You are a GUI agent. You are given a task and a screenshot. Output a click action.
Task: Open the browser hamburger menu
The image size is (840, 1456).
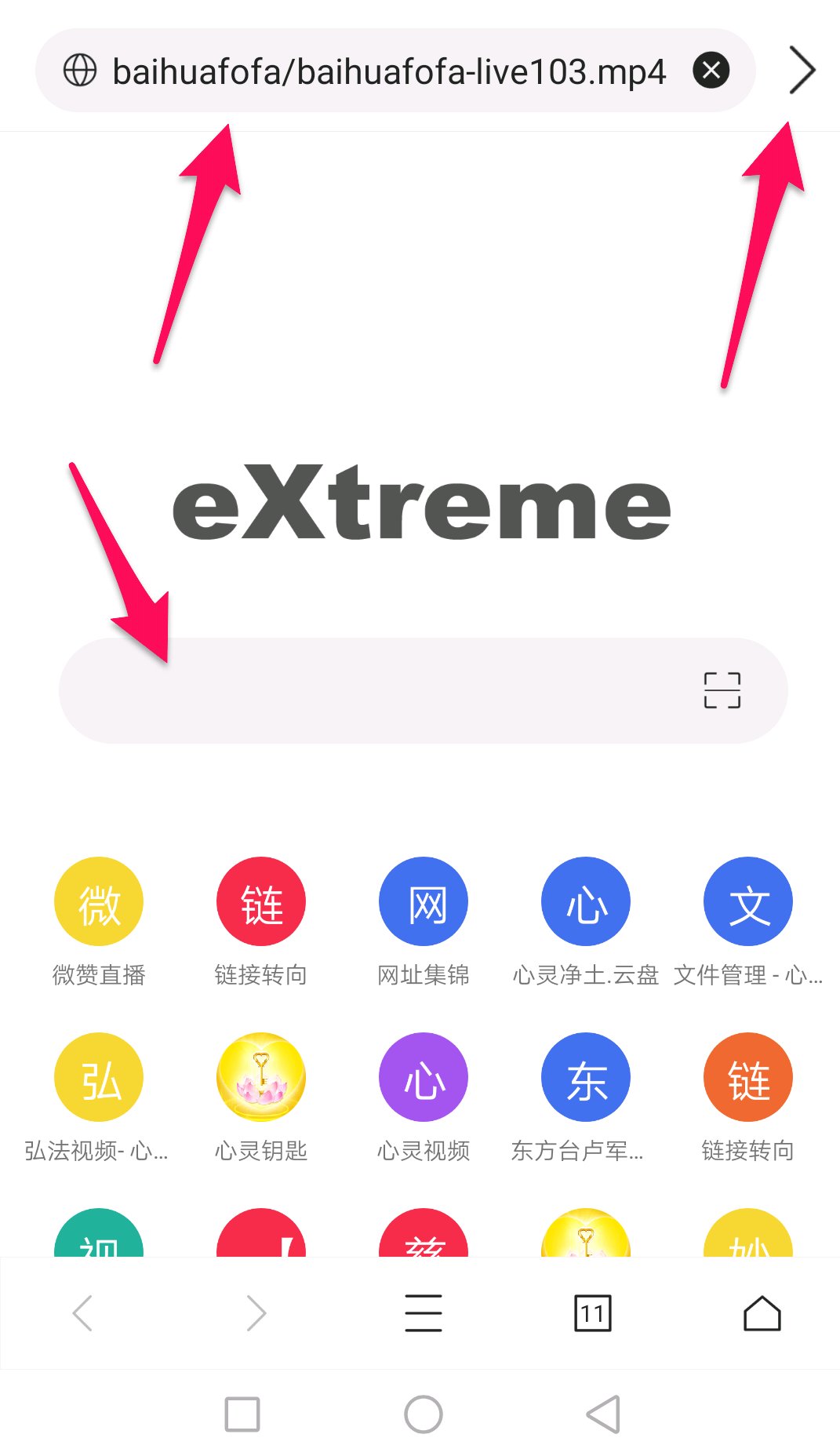pyautogui.click(x=424, y=1312)
